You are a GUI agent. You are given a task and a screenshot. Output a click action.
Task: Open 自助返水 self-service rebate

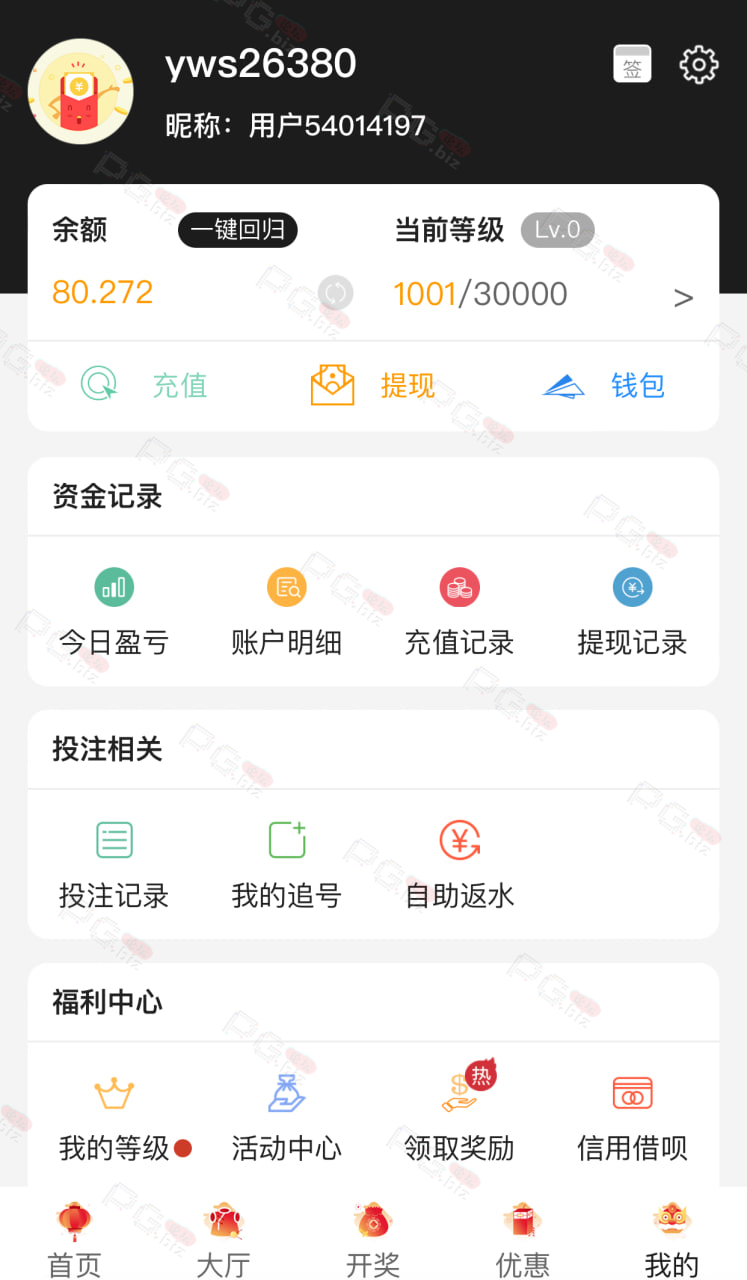(x=459, y=866)
